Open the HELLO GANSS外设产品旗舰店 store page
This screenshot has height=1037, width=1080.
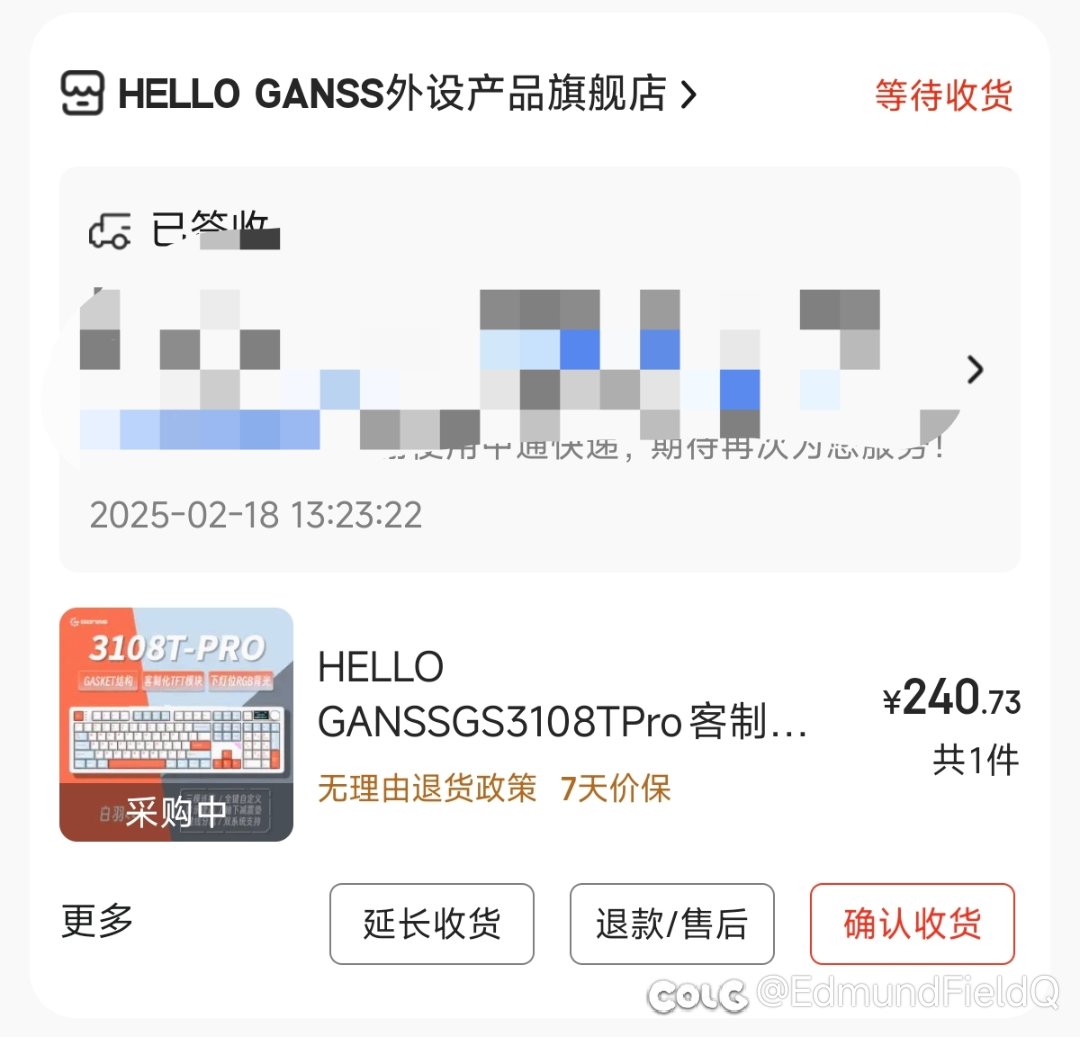coord(392,95)
